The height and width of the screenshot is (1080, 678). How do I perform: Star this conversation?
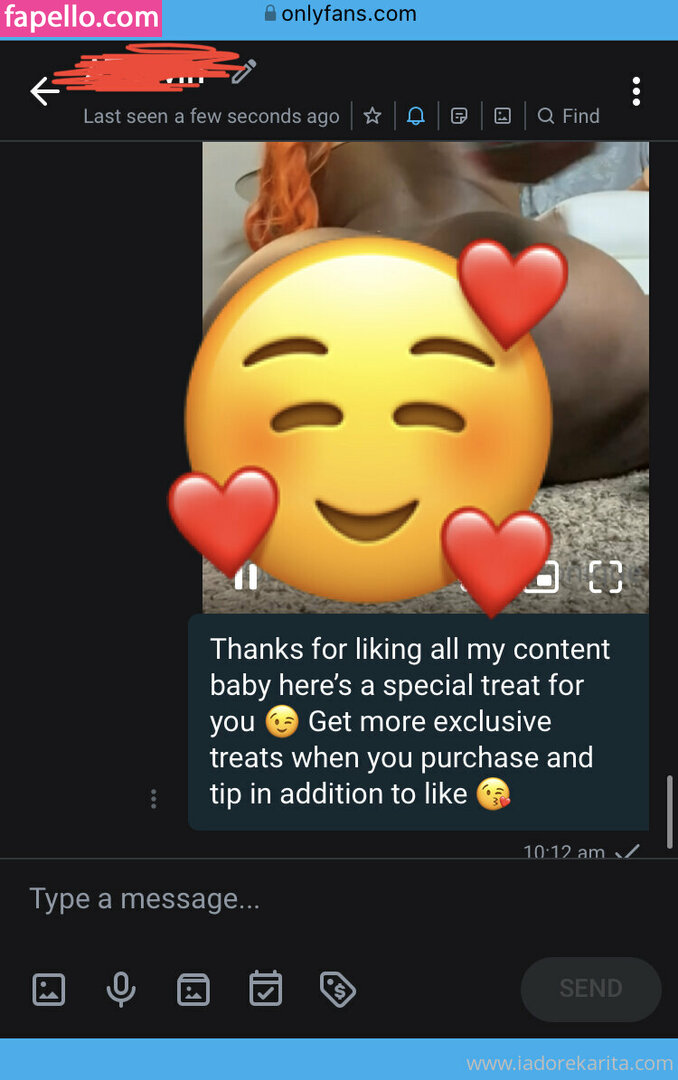[372, 116]
